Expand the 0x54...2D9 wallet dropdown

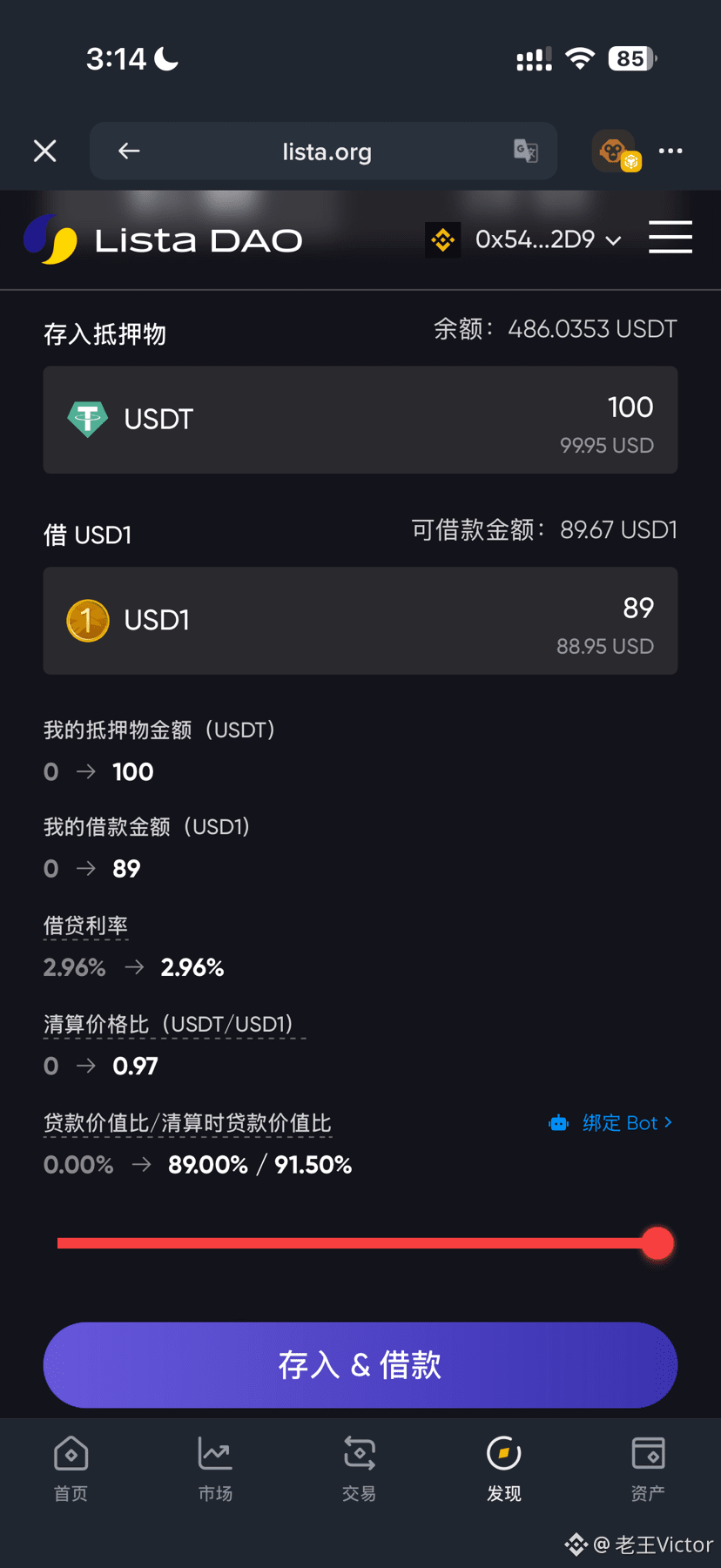(547, 239)
